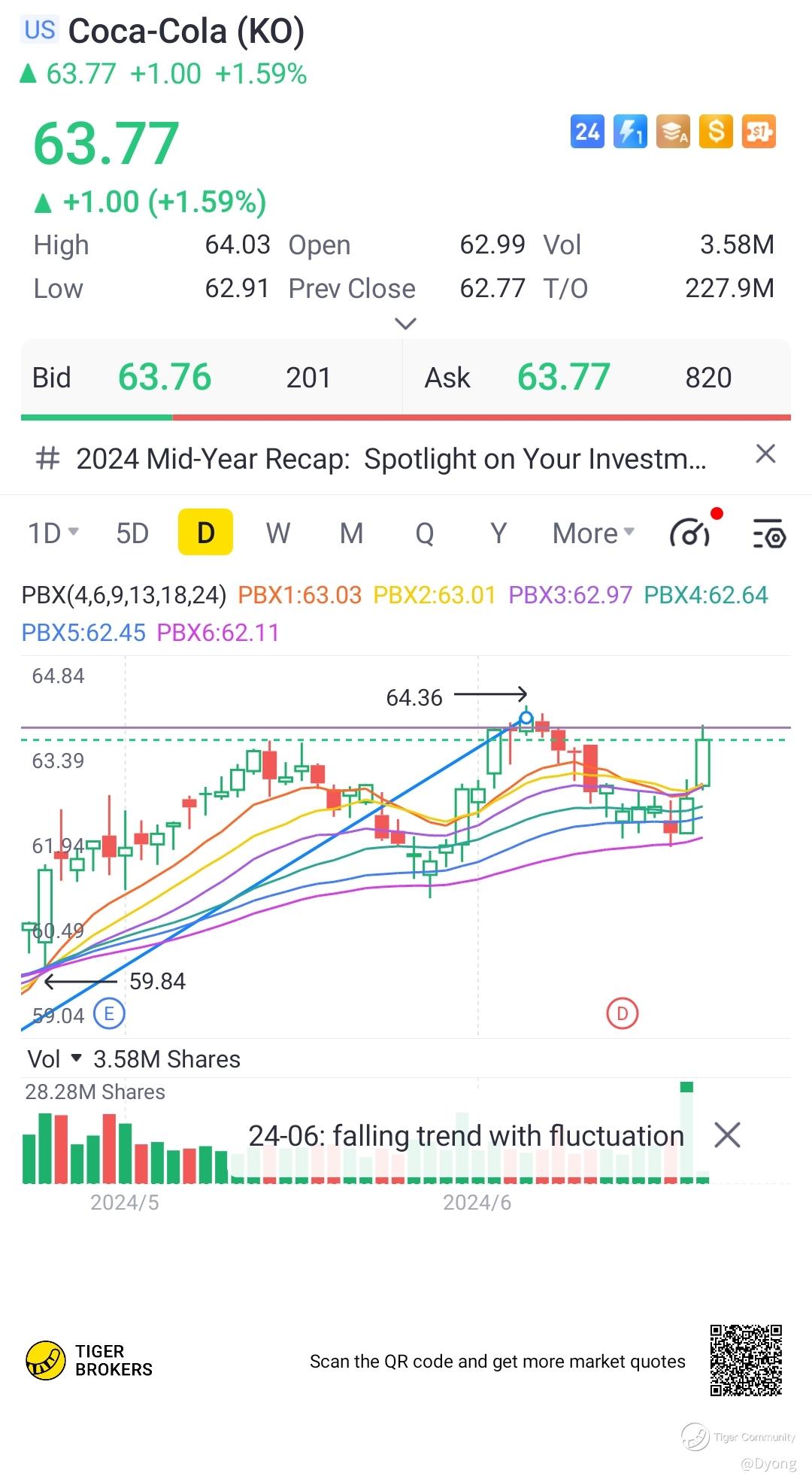Viewport: 812px width, 1482px height.
Task: Select the quarterly Q chart interval
Action: coord(424,533)
